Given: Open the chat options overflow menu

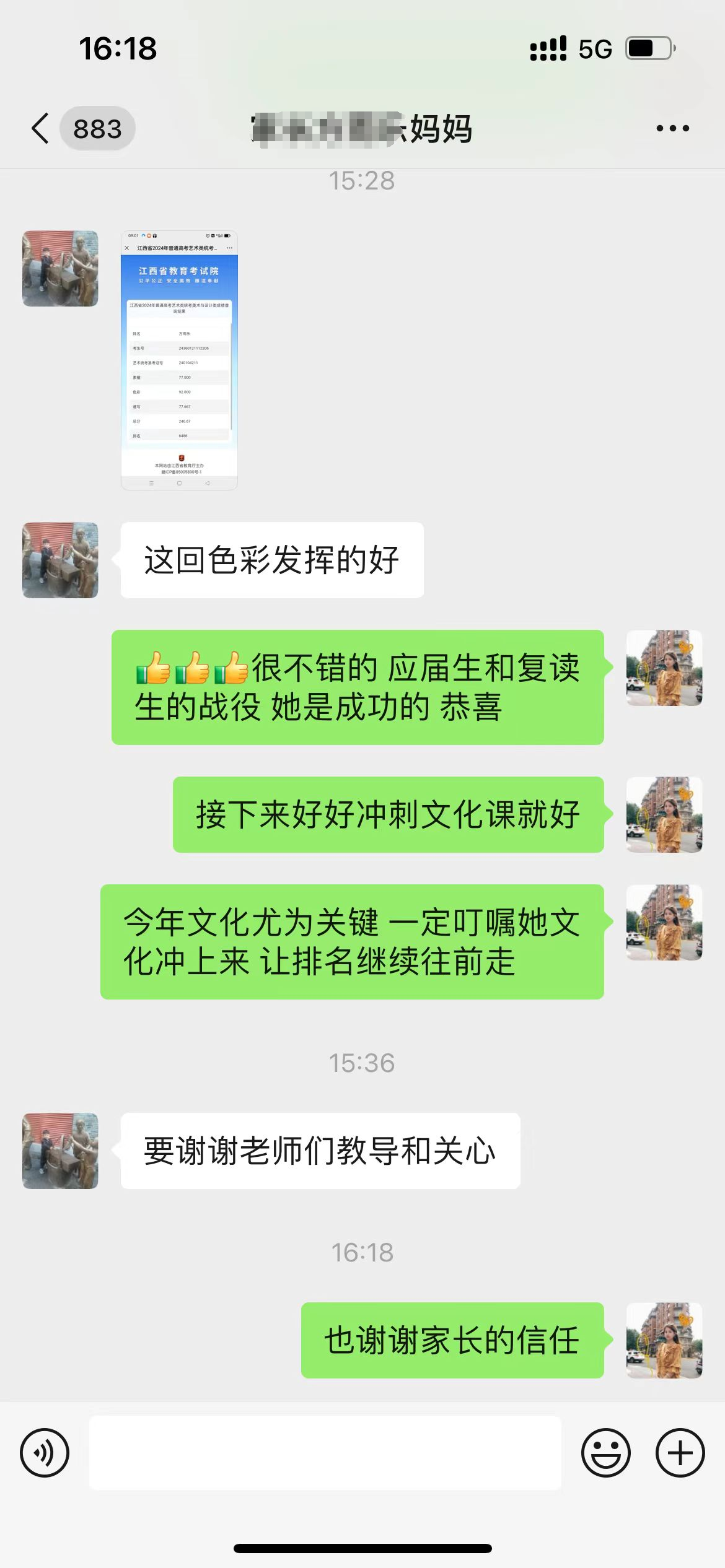Looking at the screenshot, I should click(x=672, y=129).
